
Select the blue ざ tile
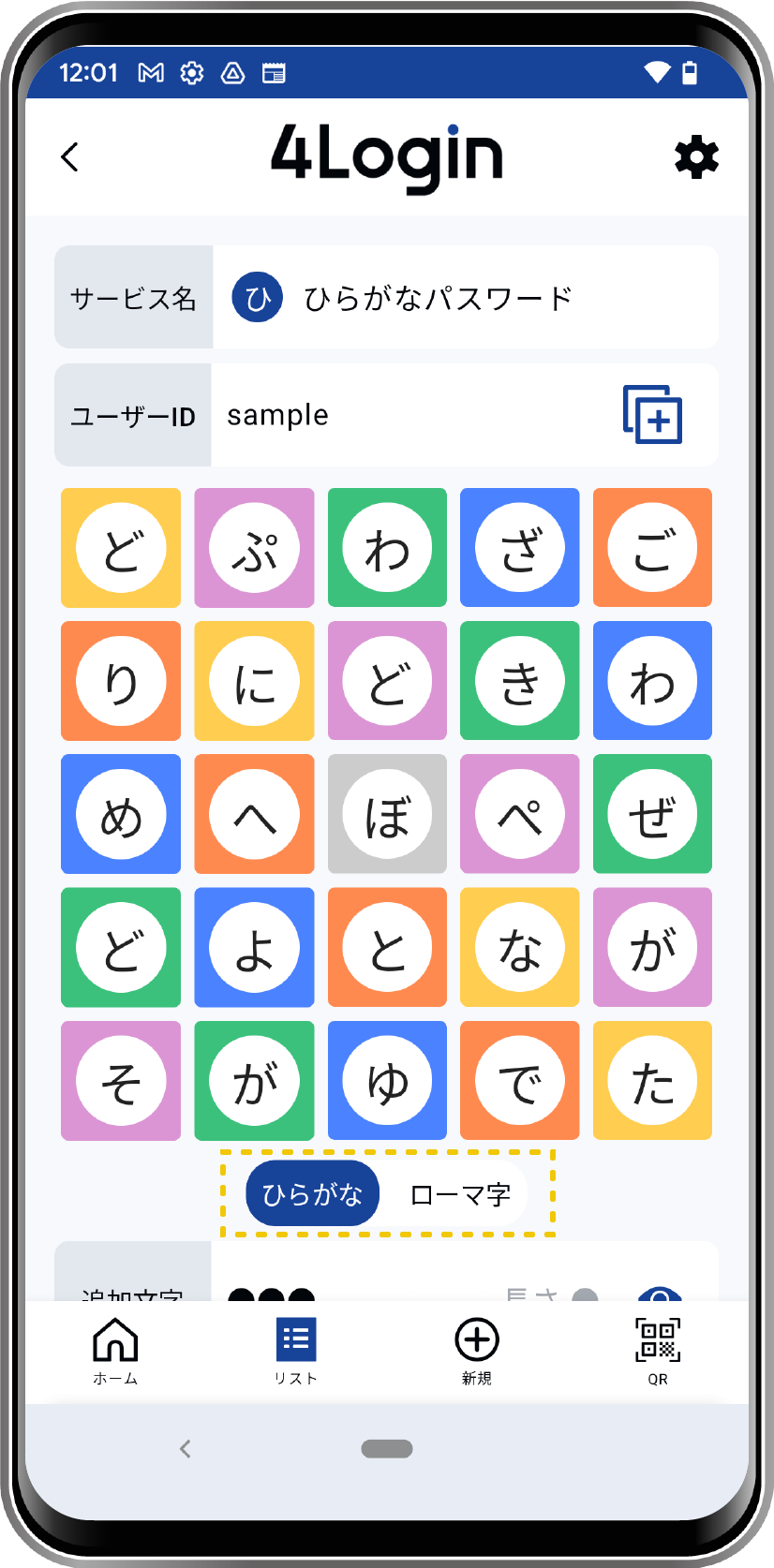coord(520,548)
